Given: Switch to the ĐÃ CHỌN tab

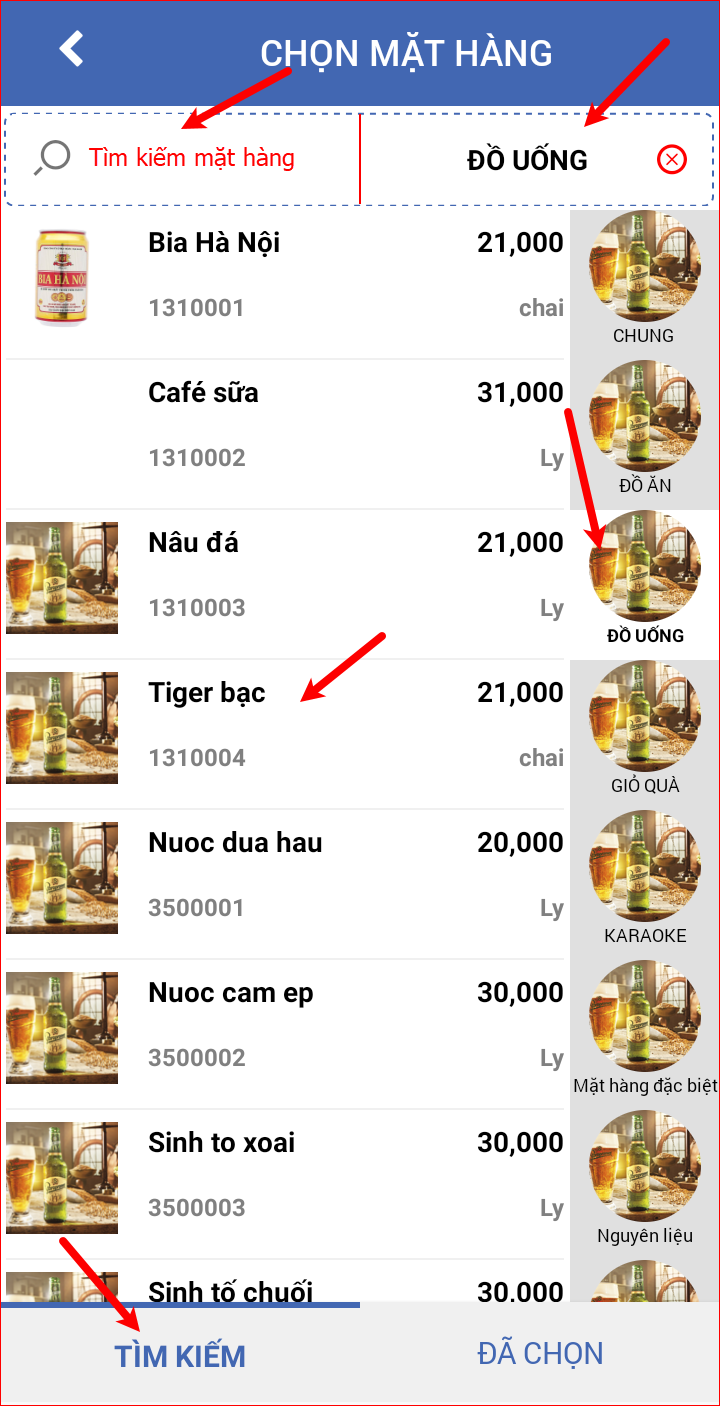Looking at the screenshot, I should 540,1354.
